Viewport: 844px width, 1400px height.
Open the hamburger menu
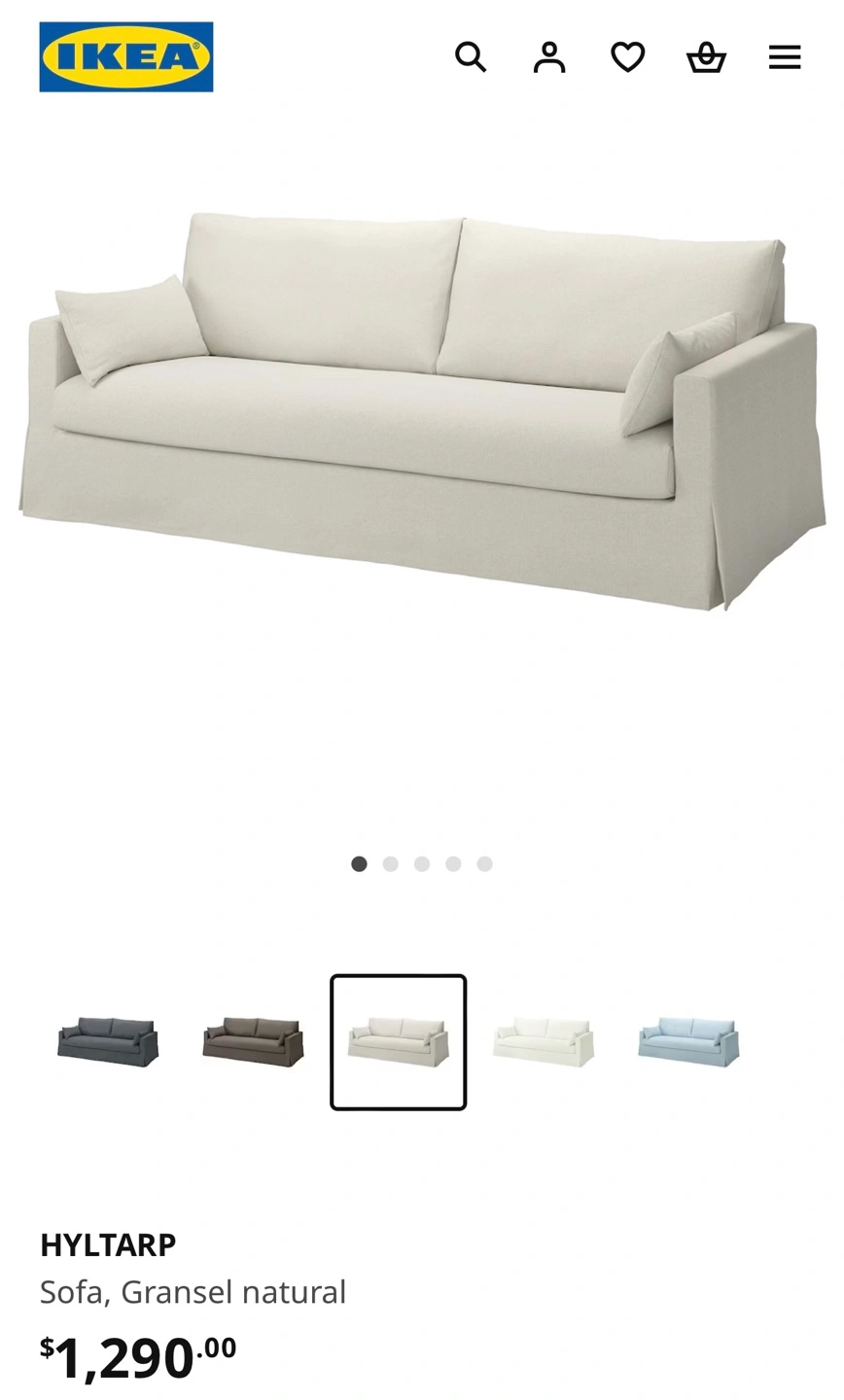(785, 57)
